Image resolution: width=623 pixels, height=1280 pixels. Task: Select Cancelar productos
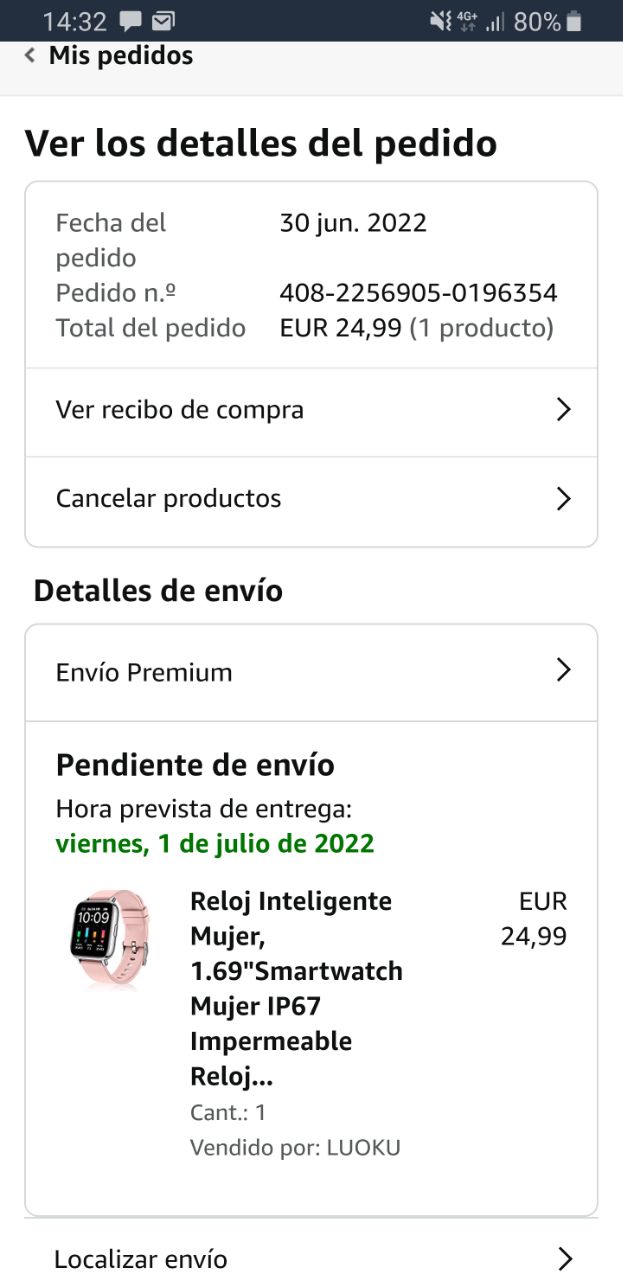(311, 499)
